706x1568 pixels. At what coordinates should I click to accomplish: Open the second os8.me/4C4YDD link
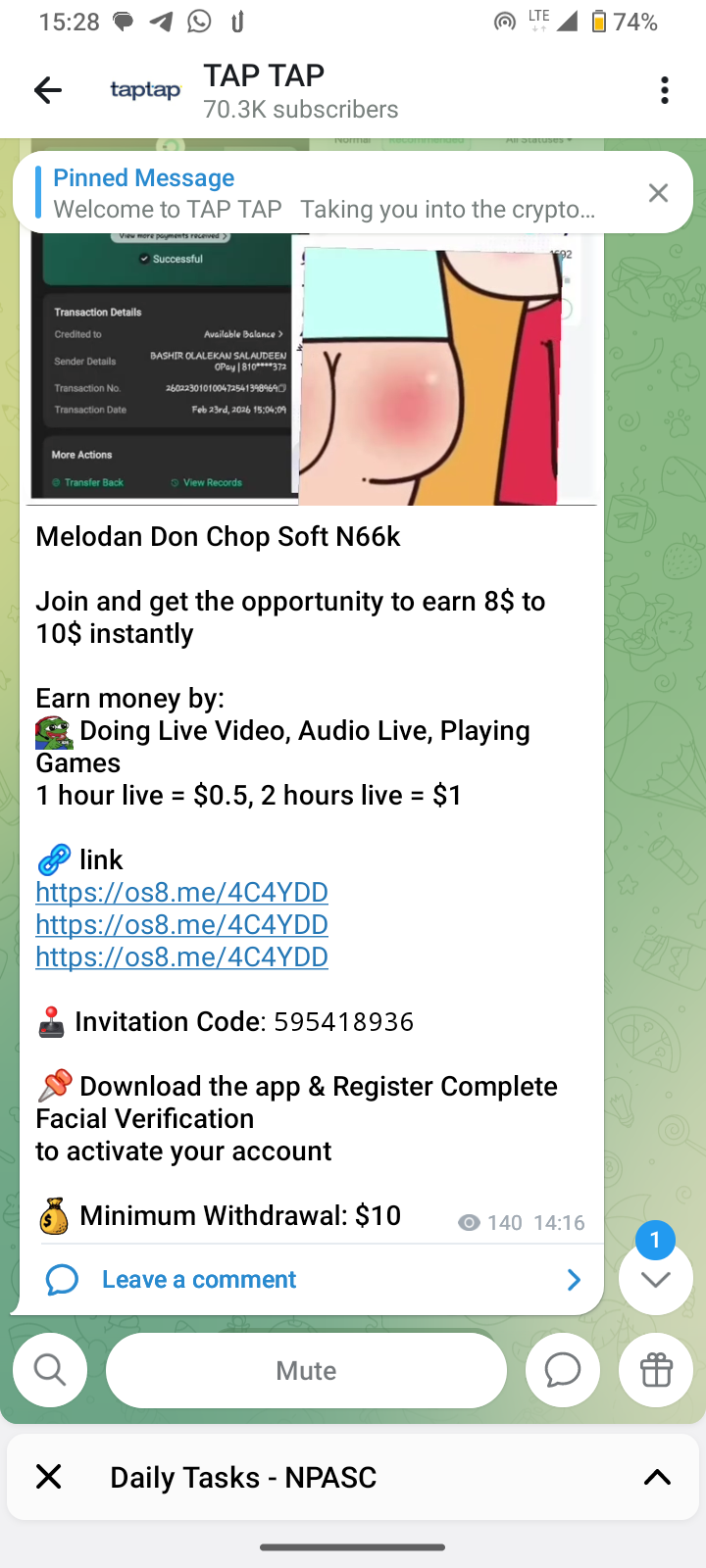pyautogui.click(x=181, y=925)
